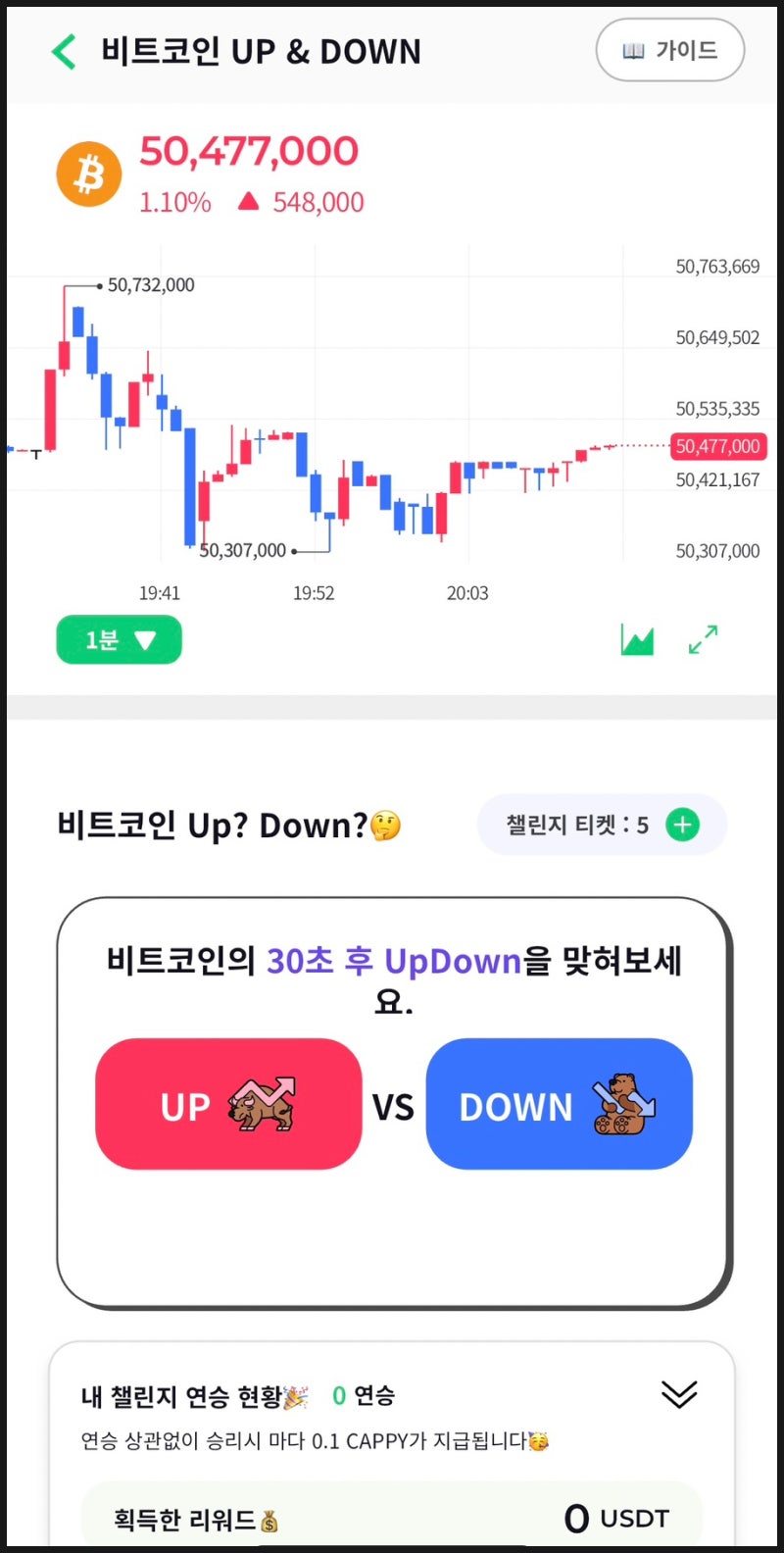Click the red 50,477,000 current price tag
The width and height of the screenshot is (784, 1553).
718,447
